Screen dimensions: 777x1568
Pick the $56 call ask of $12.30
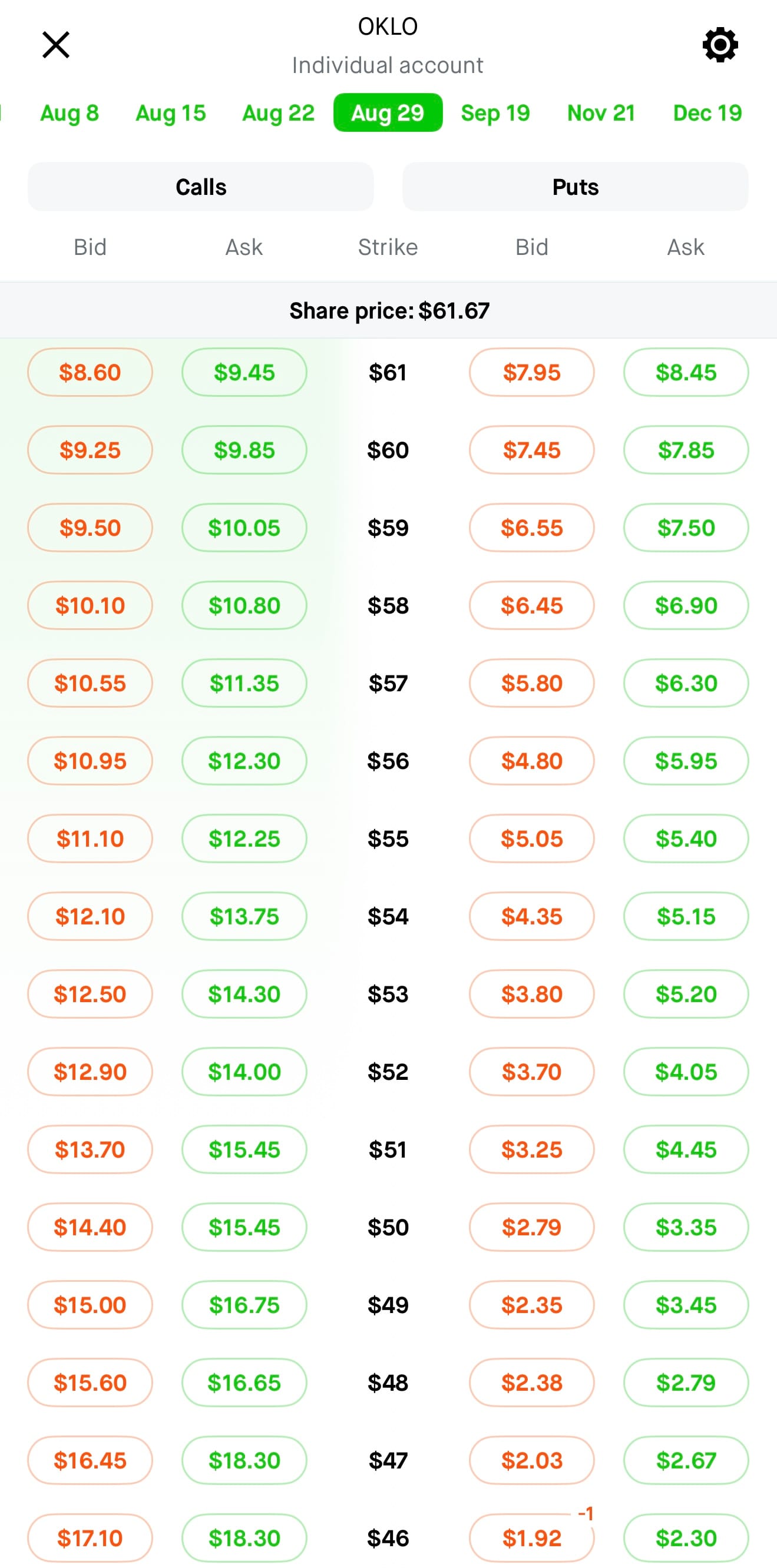click(x=244, y=761)
